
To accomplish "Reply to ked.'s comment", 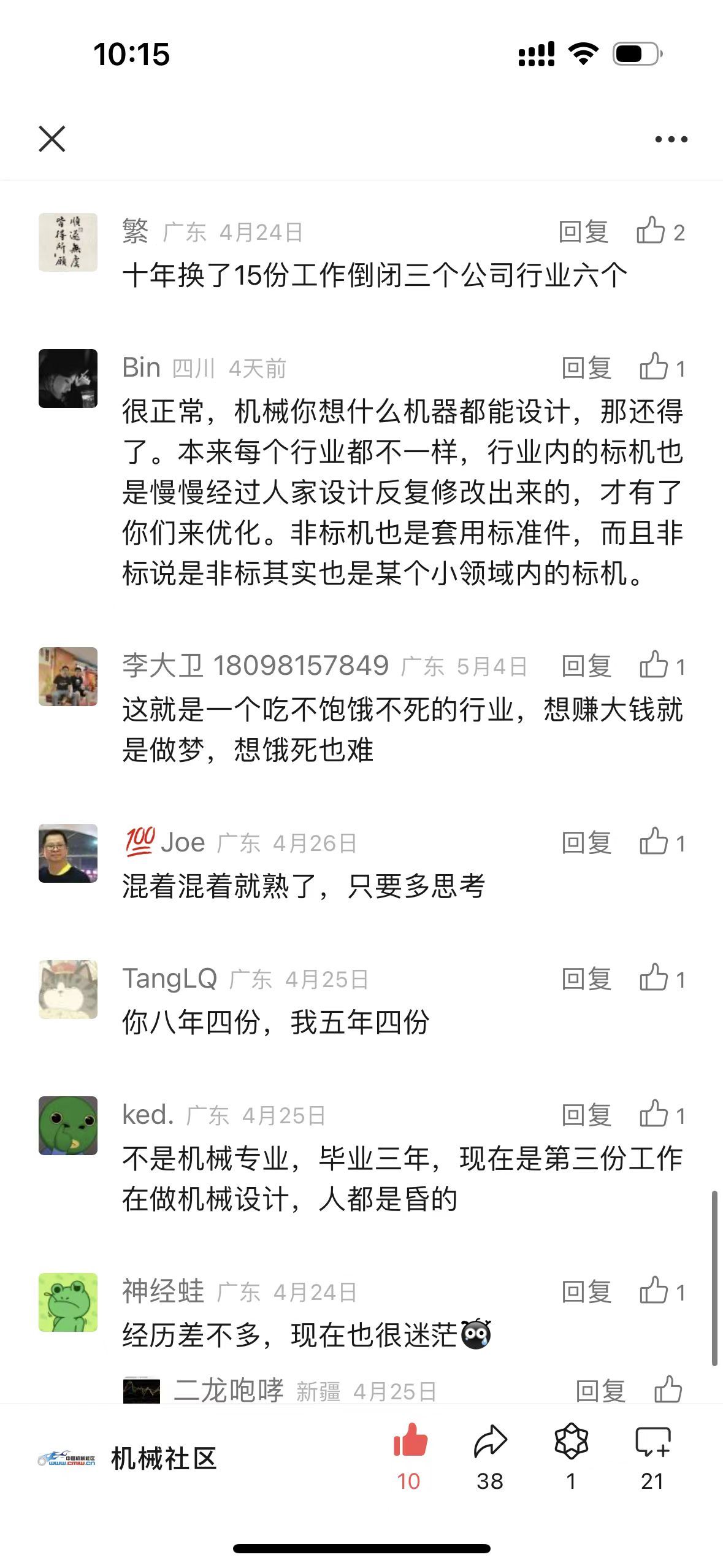I will [586, 1115].
